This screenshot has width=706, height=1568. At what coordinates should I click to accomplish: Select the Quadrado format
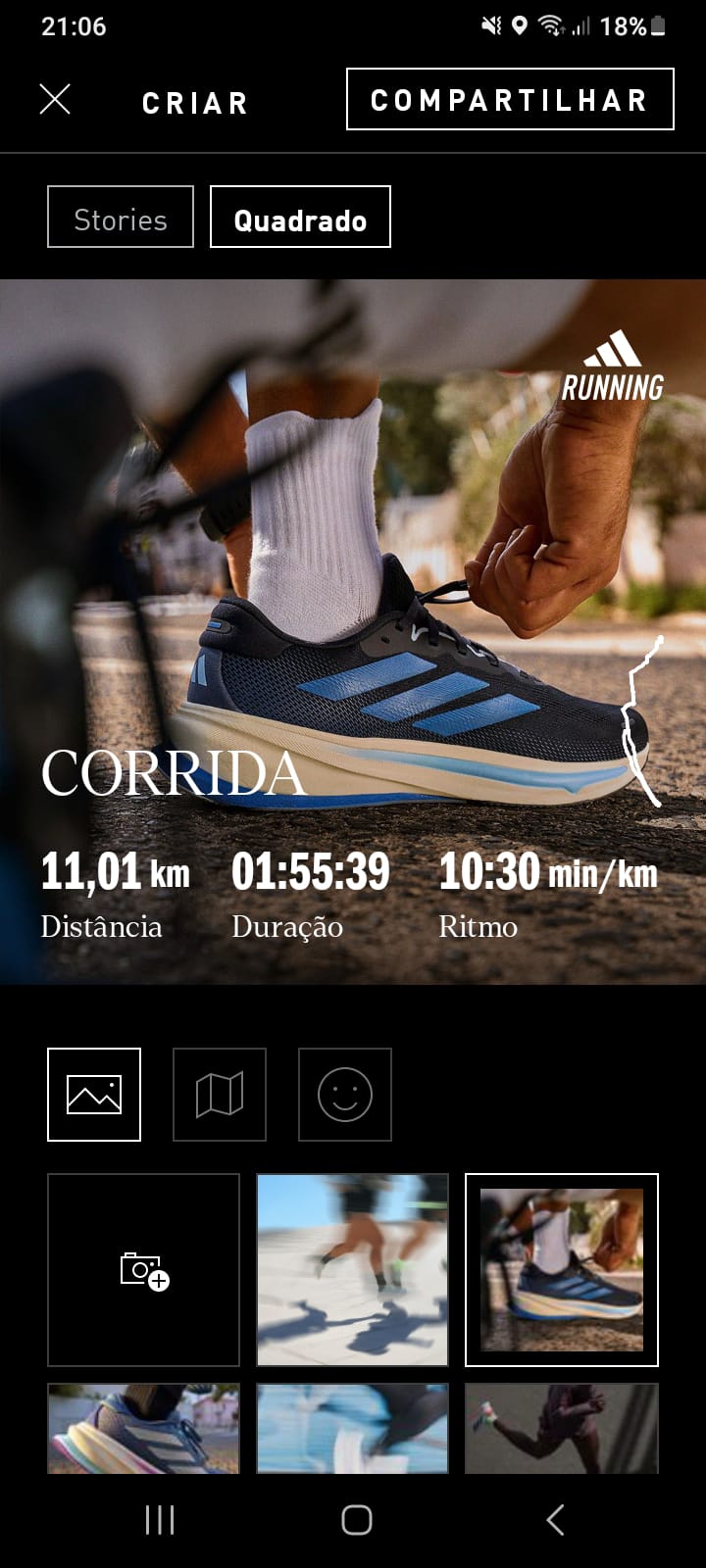[300, 217]
